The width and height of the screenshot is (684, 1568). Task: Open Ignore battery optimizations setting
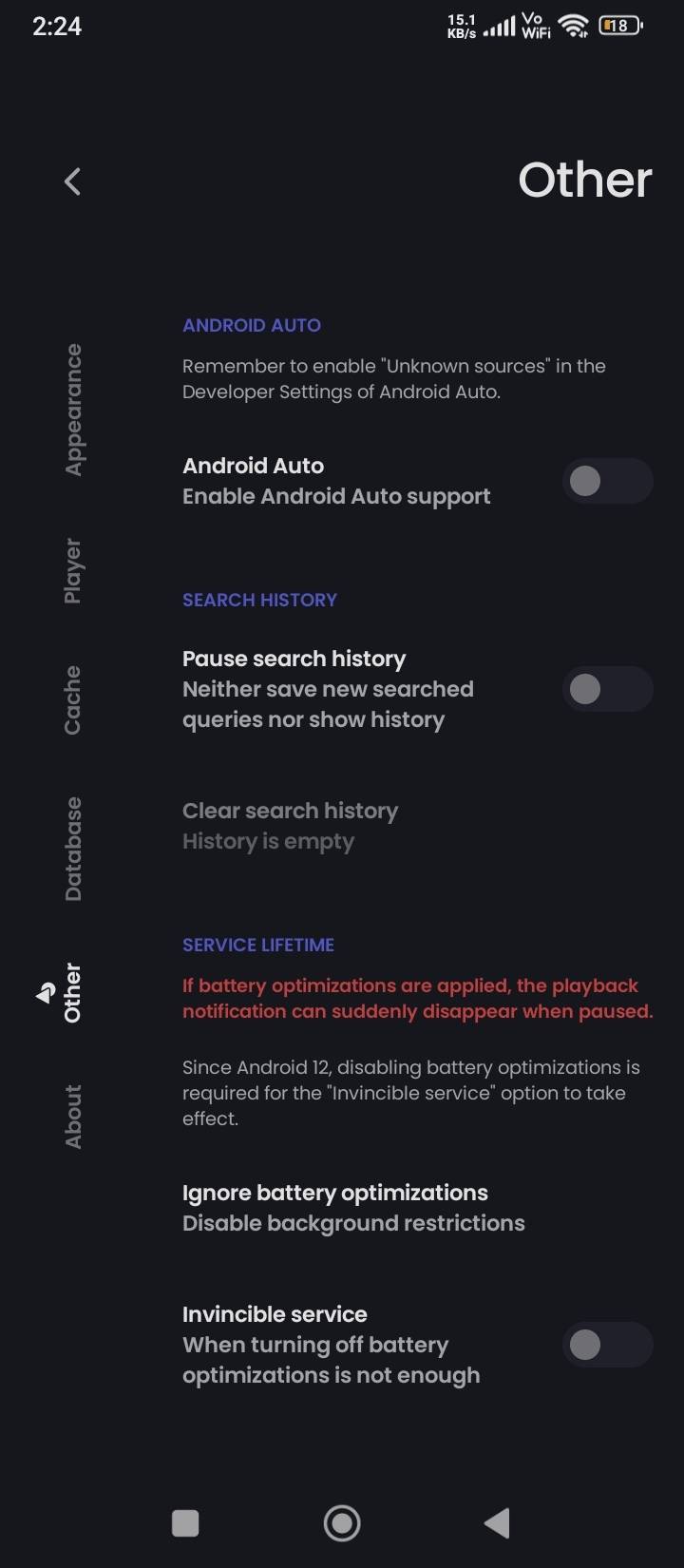(x=353, y=1208)
